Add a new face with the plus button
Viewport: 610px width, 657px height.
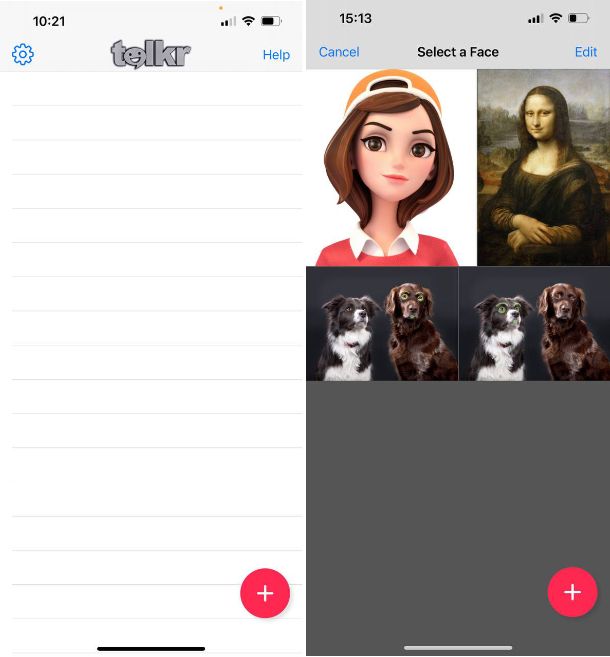click(572, 593)
